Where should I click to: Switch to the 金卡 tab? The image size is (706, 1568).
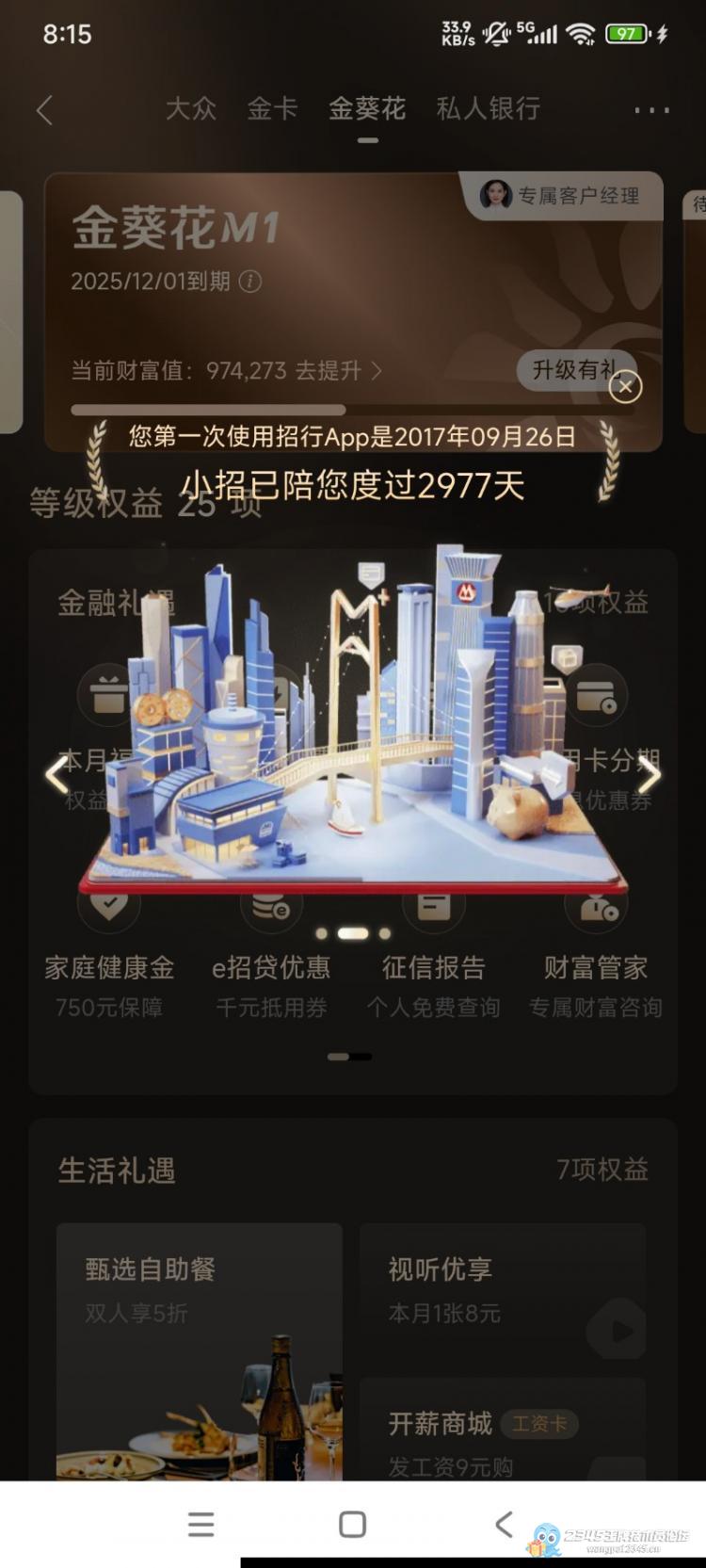tap(272, 109)
